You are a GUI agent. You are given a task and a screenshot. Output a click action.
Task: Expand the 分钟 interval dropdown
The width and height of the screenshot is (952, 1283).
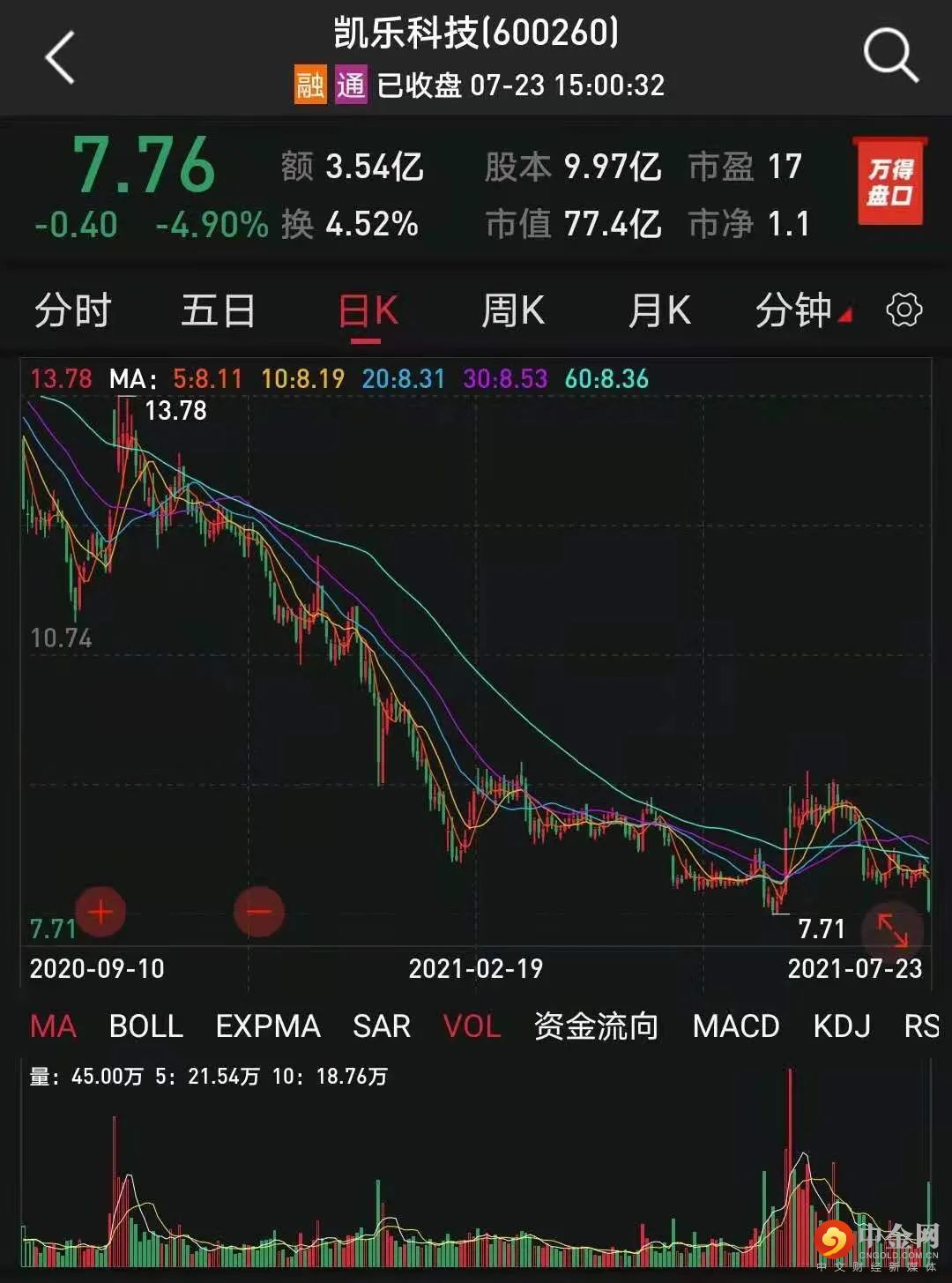pos(799,311)
